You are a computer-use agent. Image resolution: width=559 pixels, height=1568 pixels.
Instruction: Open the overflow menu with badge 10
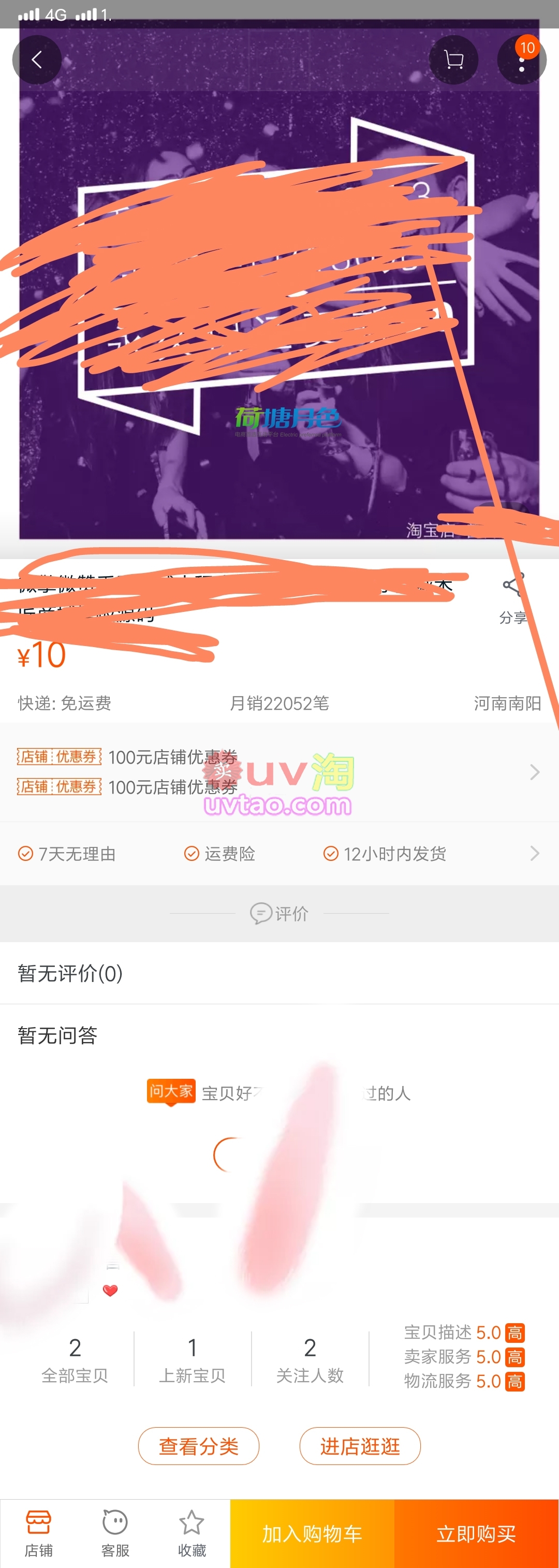521,60
